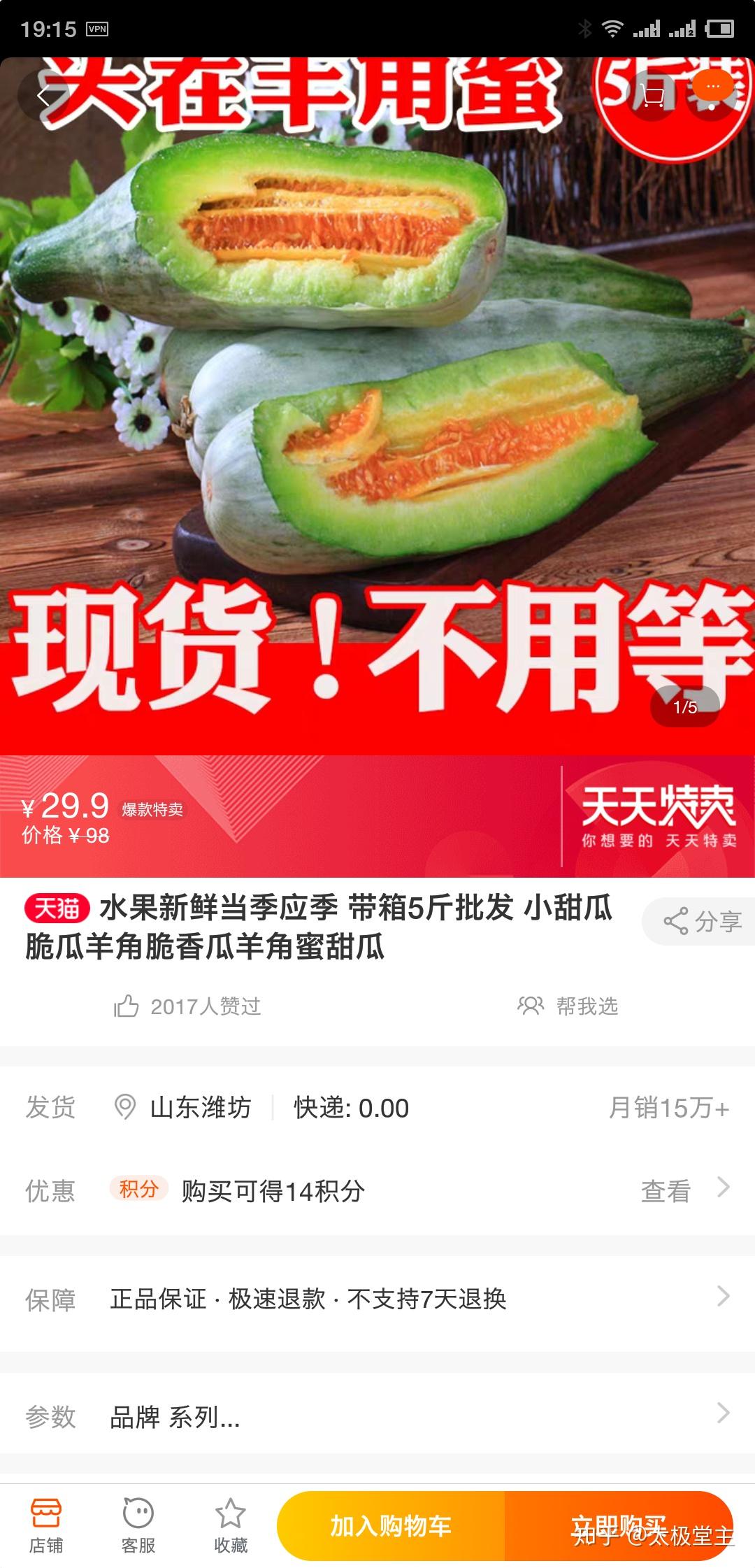Screen dimensions: 755x1568
Task: Open the 天天特卖 daily sale banner
Action: pyautogui.click(x=659, y=816)
